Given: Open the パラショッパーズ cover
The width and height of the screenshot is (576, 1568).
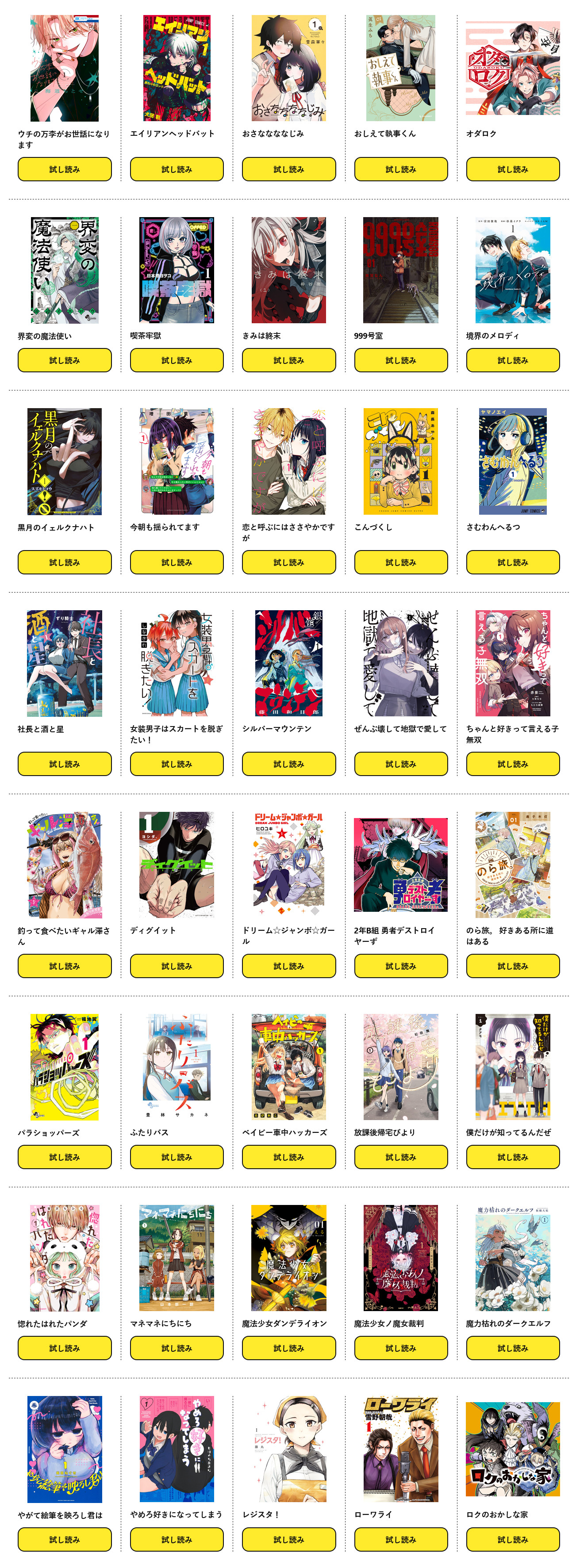Looking at the screenshot, I should pos(65,1067).
